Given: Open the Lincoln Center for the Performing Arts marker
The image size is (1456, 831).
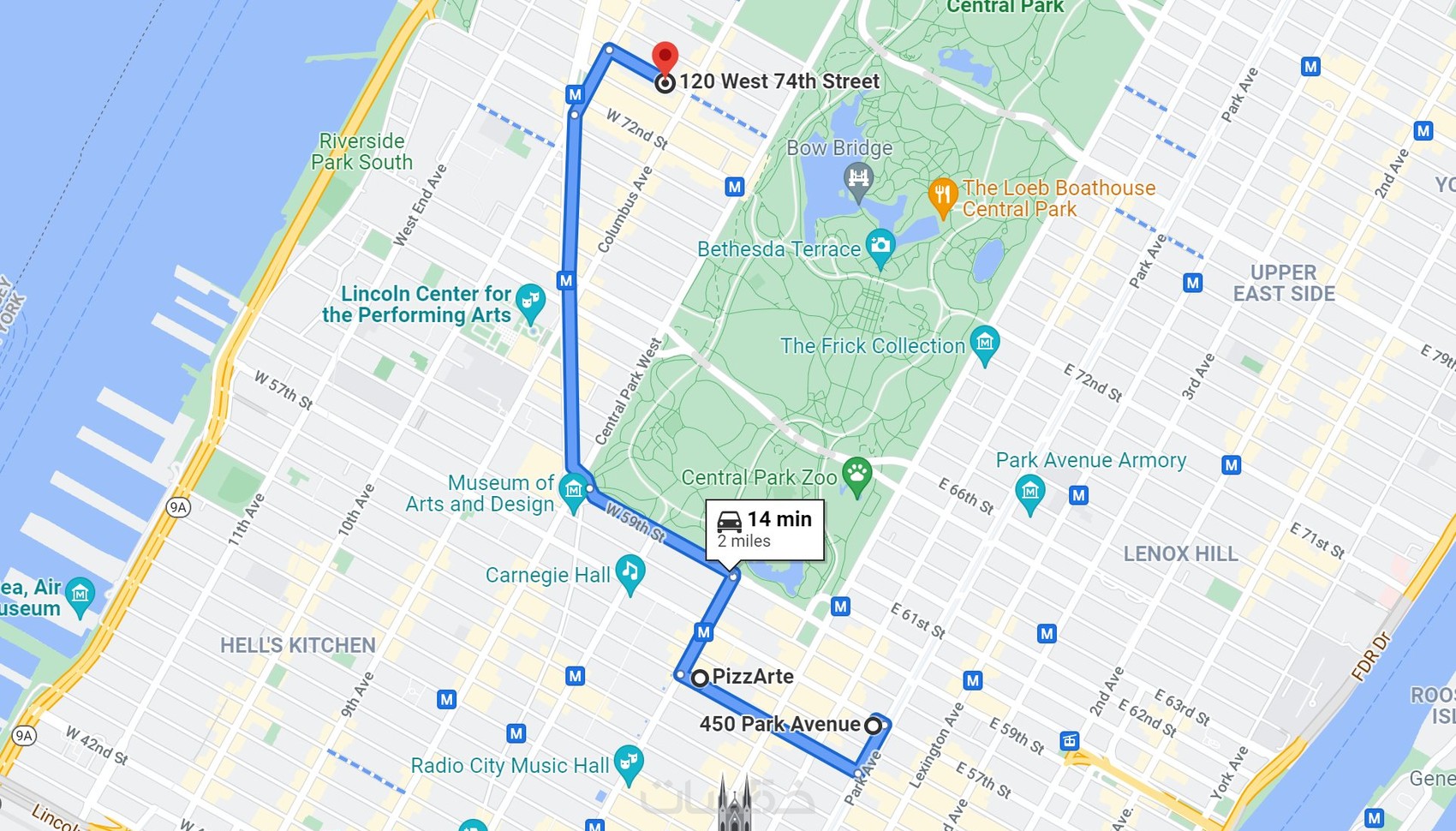Looking at the screenshot, I should tap(531, 301).
